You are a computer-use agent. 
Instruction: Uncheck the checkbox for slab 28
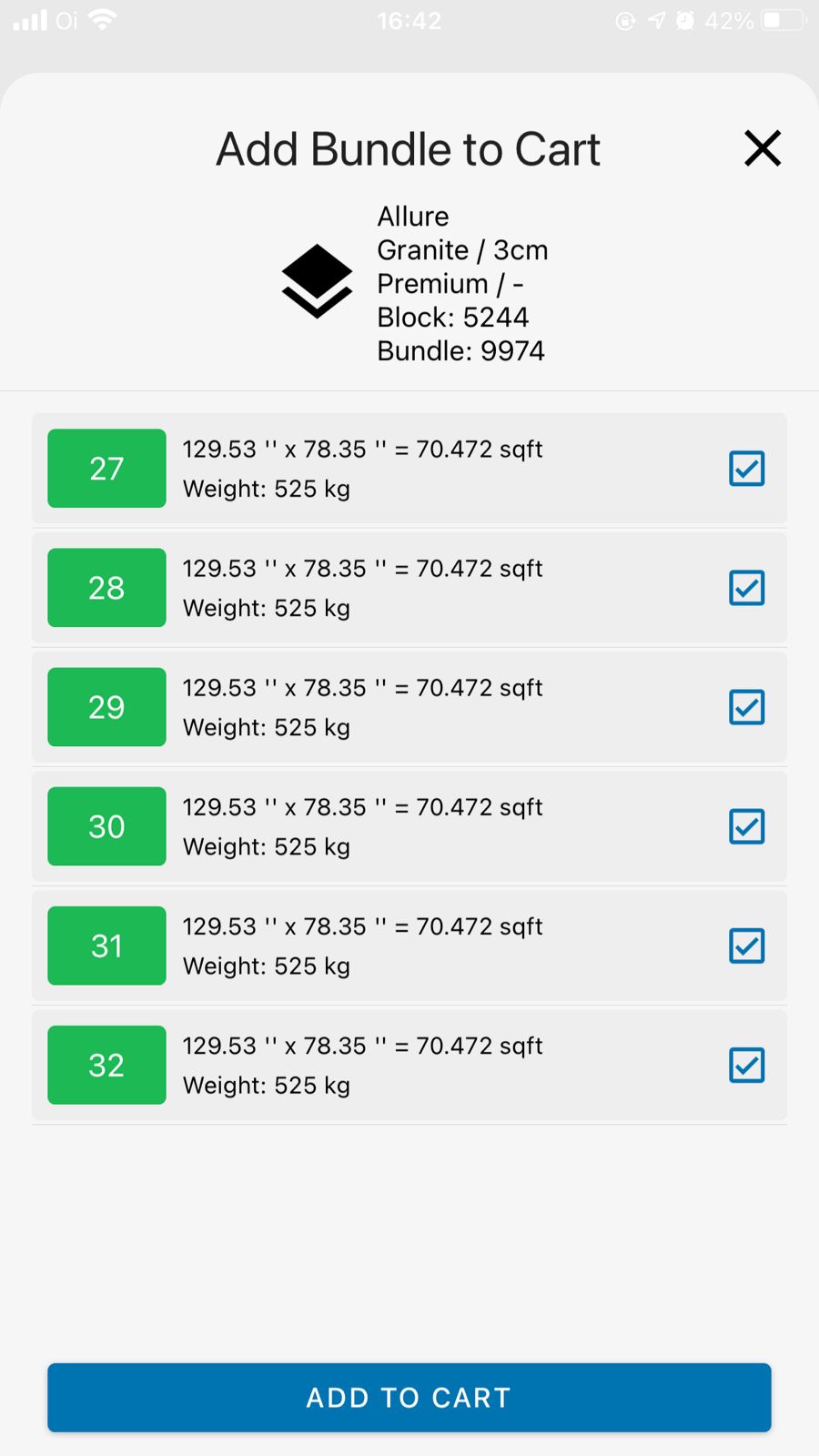(x=746, y=588)
